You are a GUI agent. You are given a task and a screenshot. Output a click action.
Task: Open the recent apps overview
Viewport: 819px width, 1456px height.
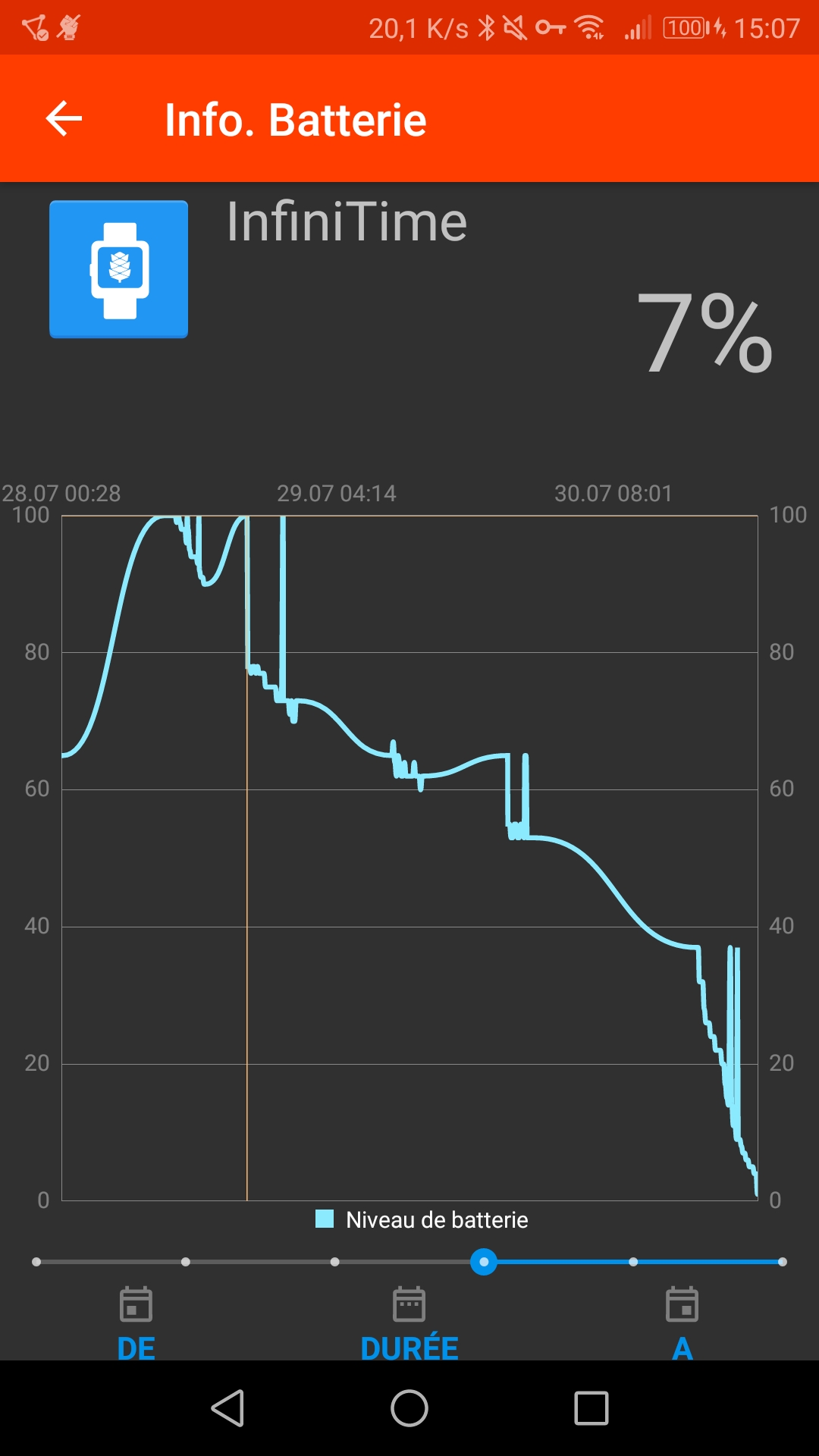(591, 1408)
